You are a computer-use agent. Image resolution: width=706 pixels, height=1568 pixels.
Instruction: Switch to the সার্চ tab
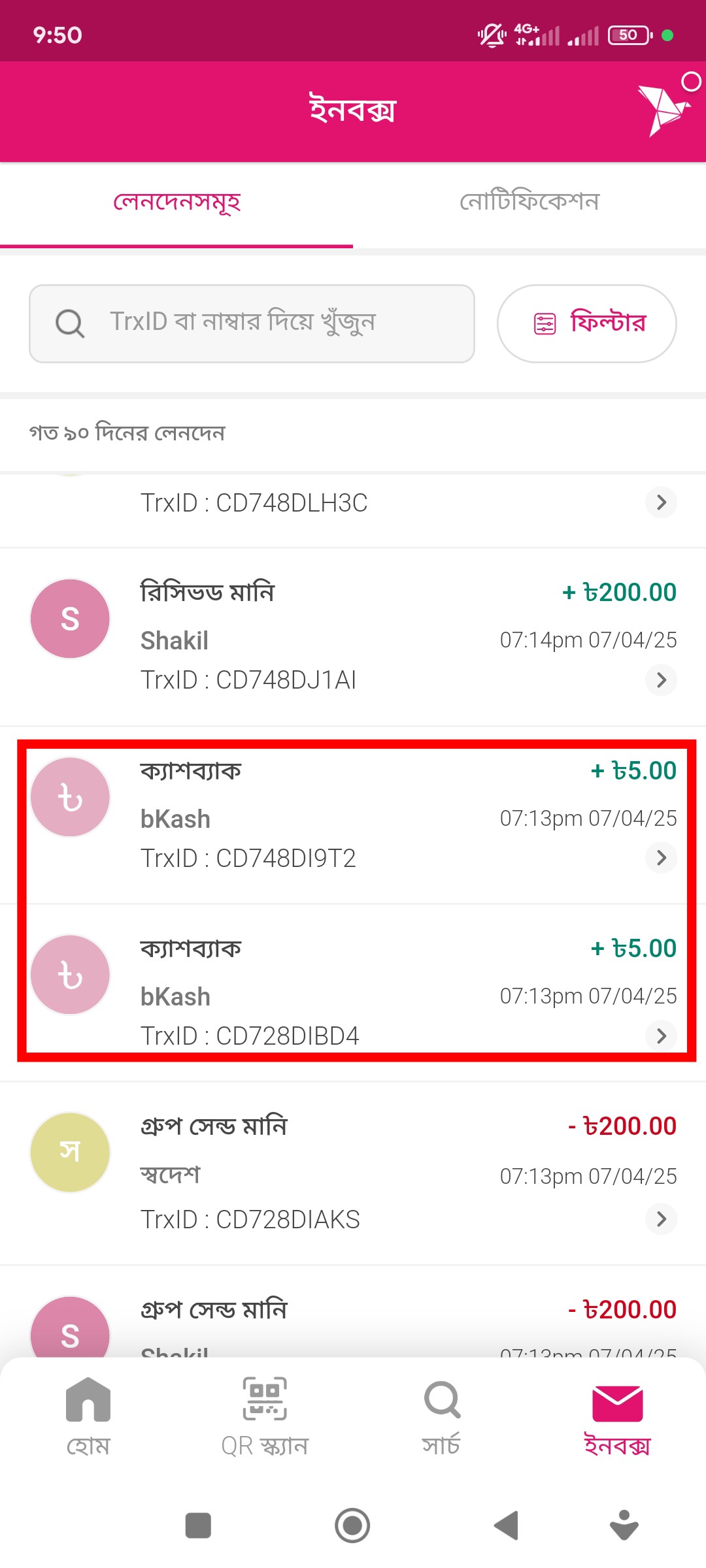(x=441, y=1416)
